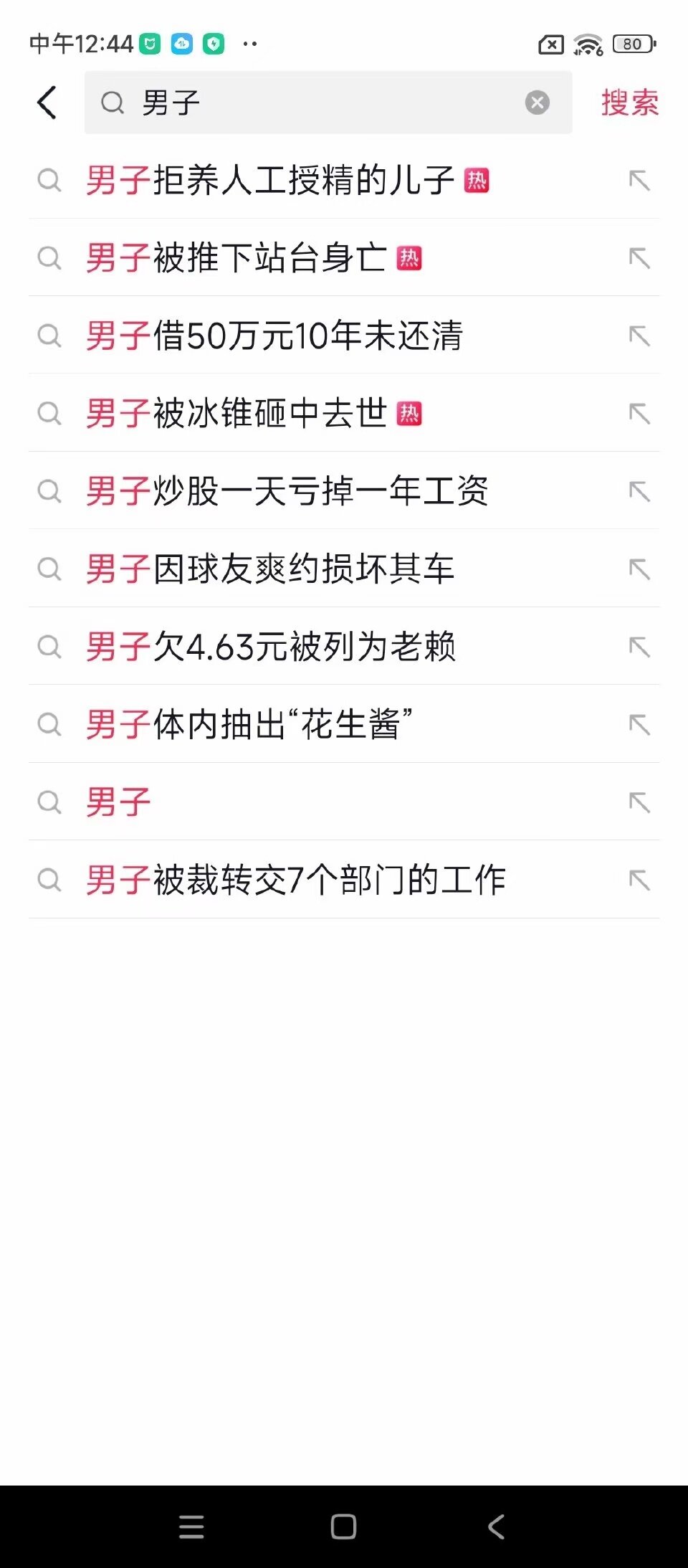Select suggestion 男子欠4.63元被列为老赖

click(x=344, y=647)
